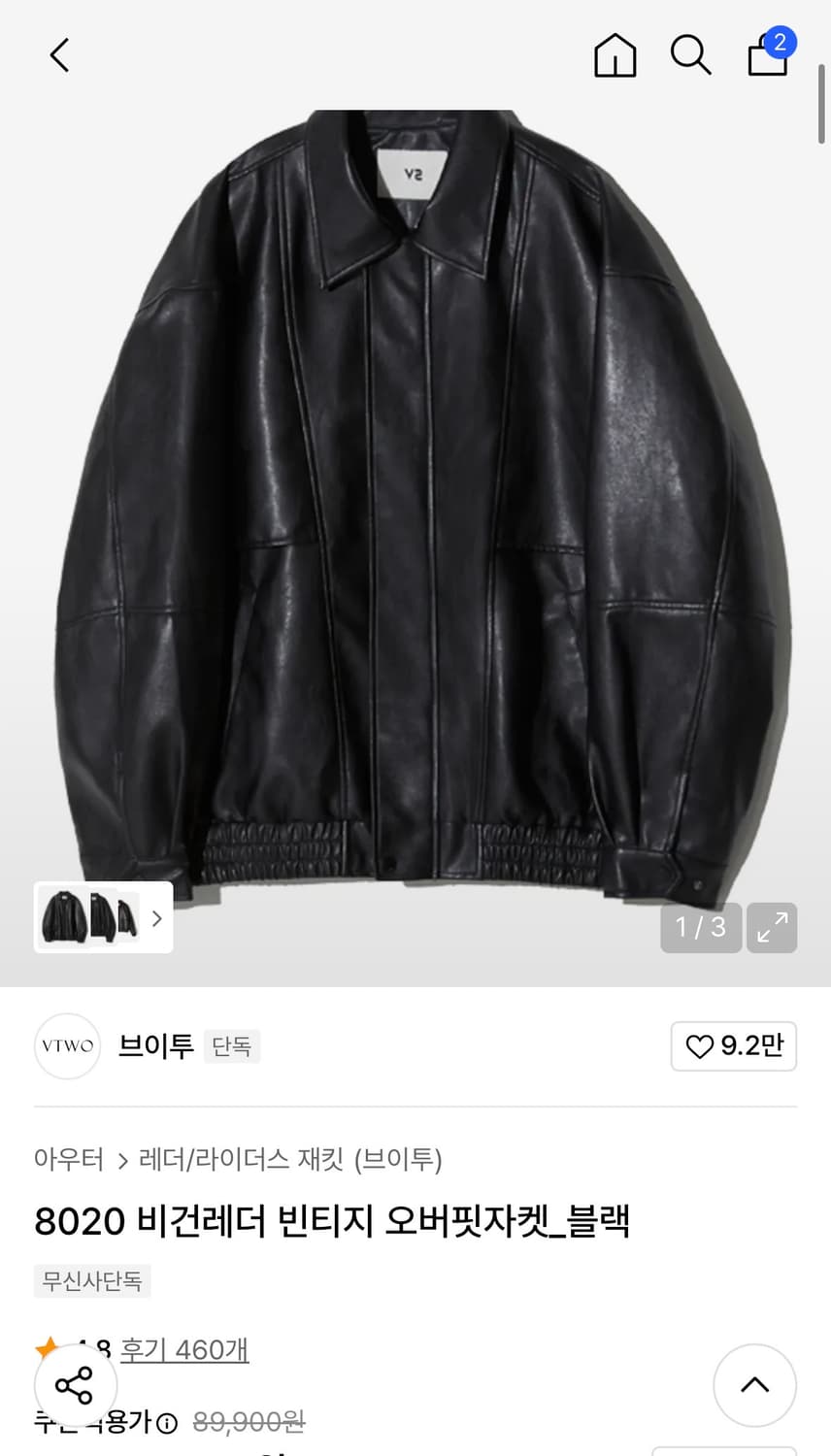
Task: Open the share options
Action: (x=76, y=1385)
